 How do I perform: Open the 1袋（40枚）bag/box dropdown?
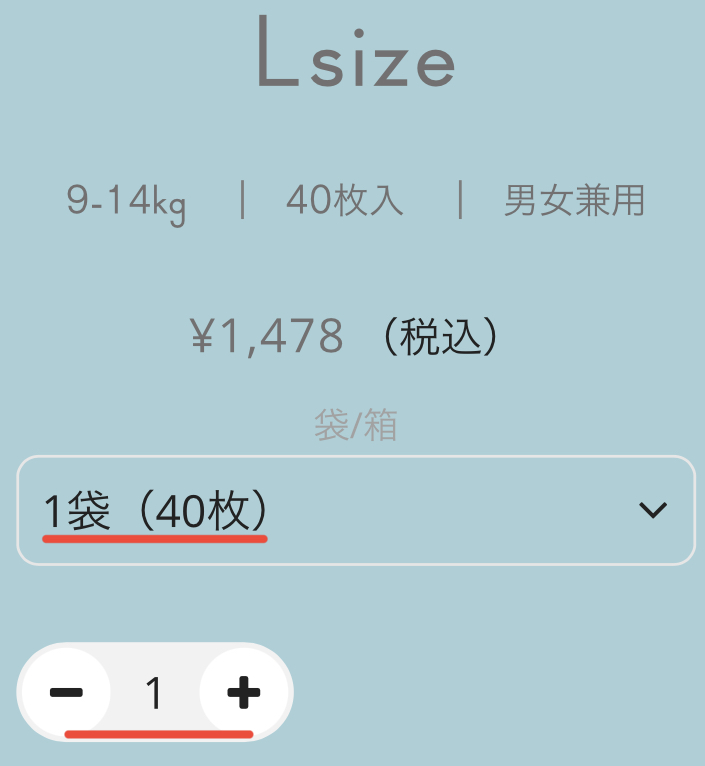(x=355, y=511)
